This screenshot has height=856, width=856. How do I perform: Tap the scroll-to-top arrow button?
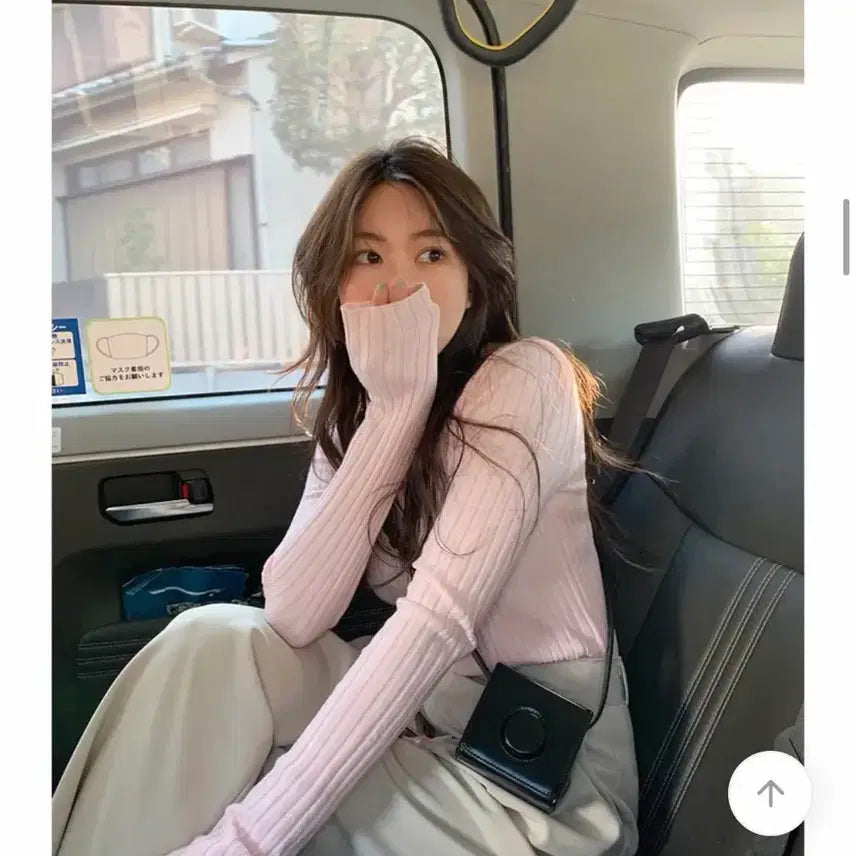(769, 793)
